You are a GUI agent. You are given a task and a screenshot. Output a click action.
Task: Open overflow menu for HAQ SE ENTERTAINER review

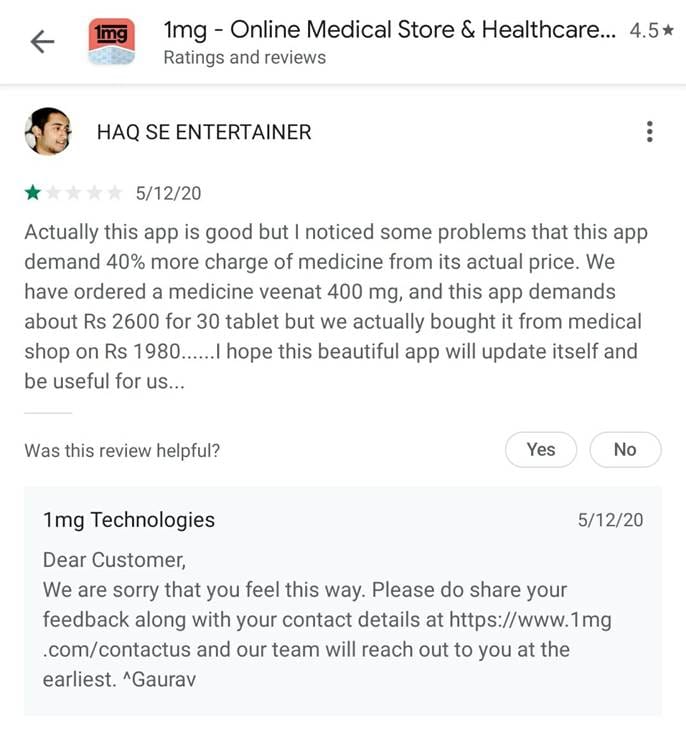pos(650,132)
